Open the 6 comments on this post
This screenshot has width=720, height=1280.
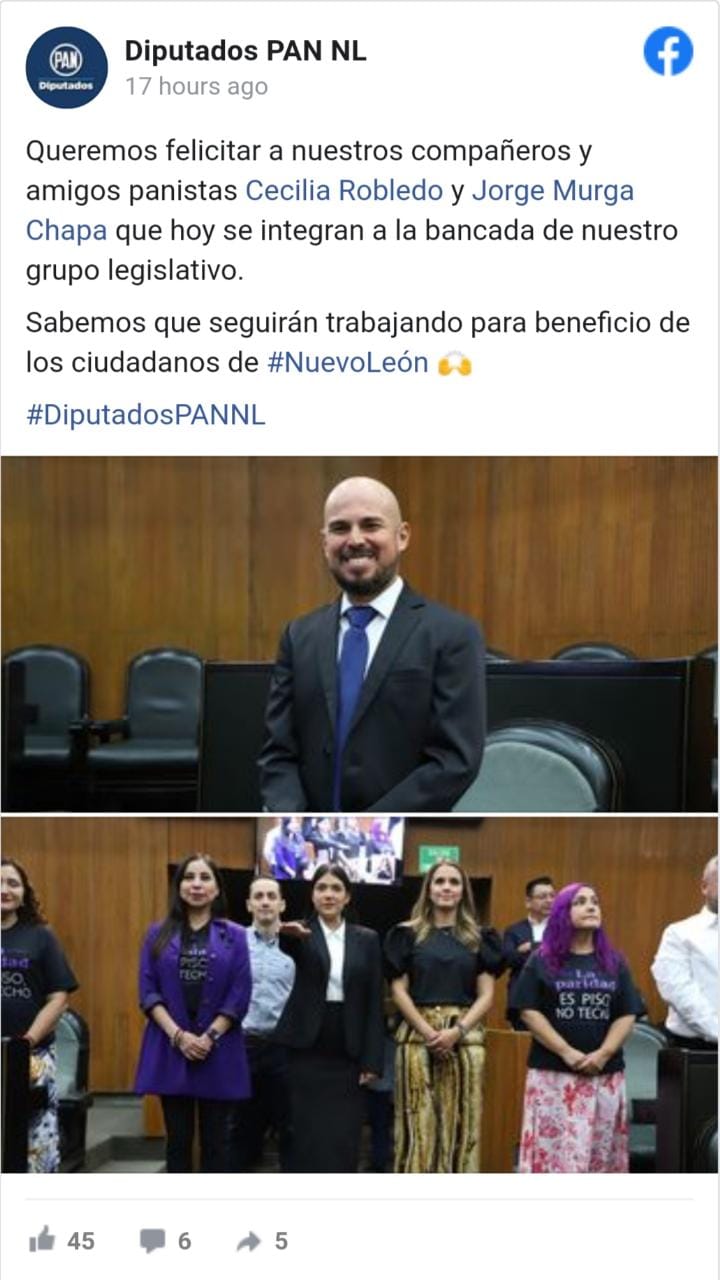pos(166,1241)
